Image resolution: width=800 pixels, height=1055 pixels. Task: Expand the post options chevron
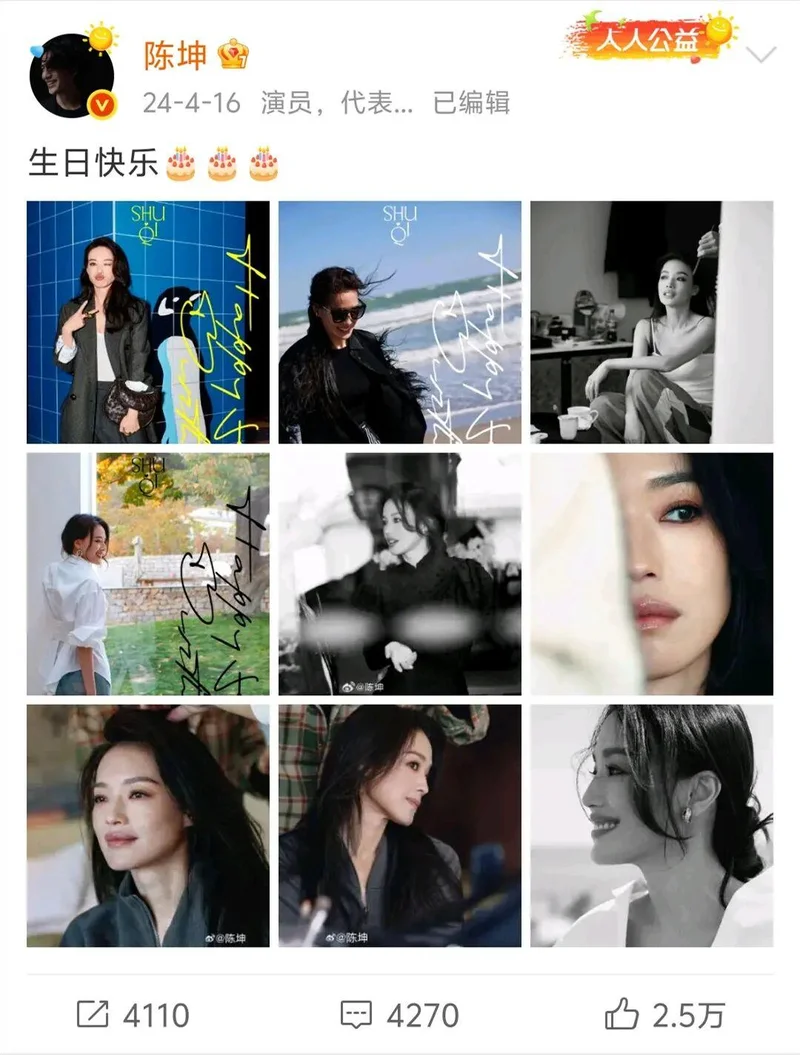761,55
